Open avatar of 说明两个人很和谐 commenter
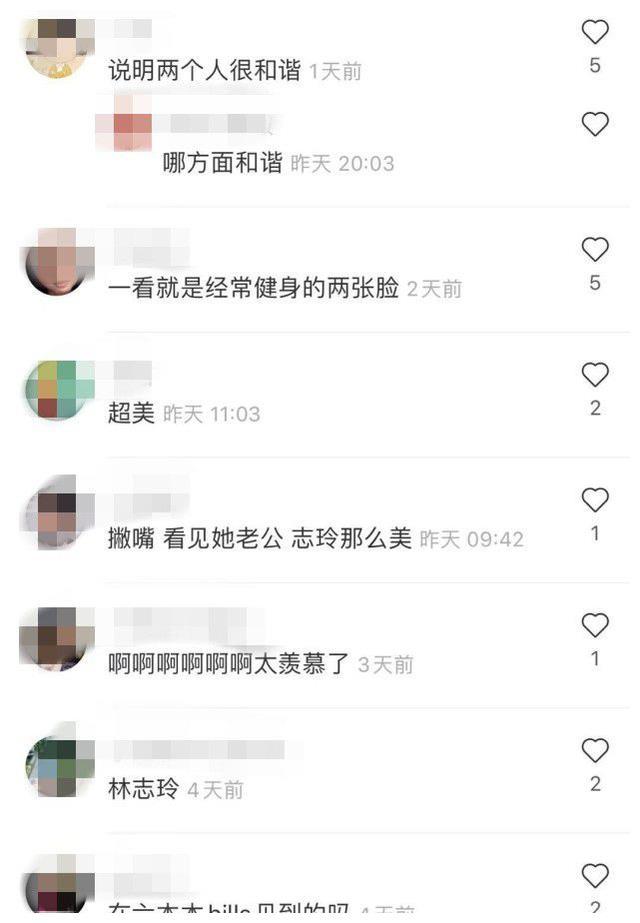 click(54, 48)
